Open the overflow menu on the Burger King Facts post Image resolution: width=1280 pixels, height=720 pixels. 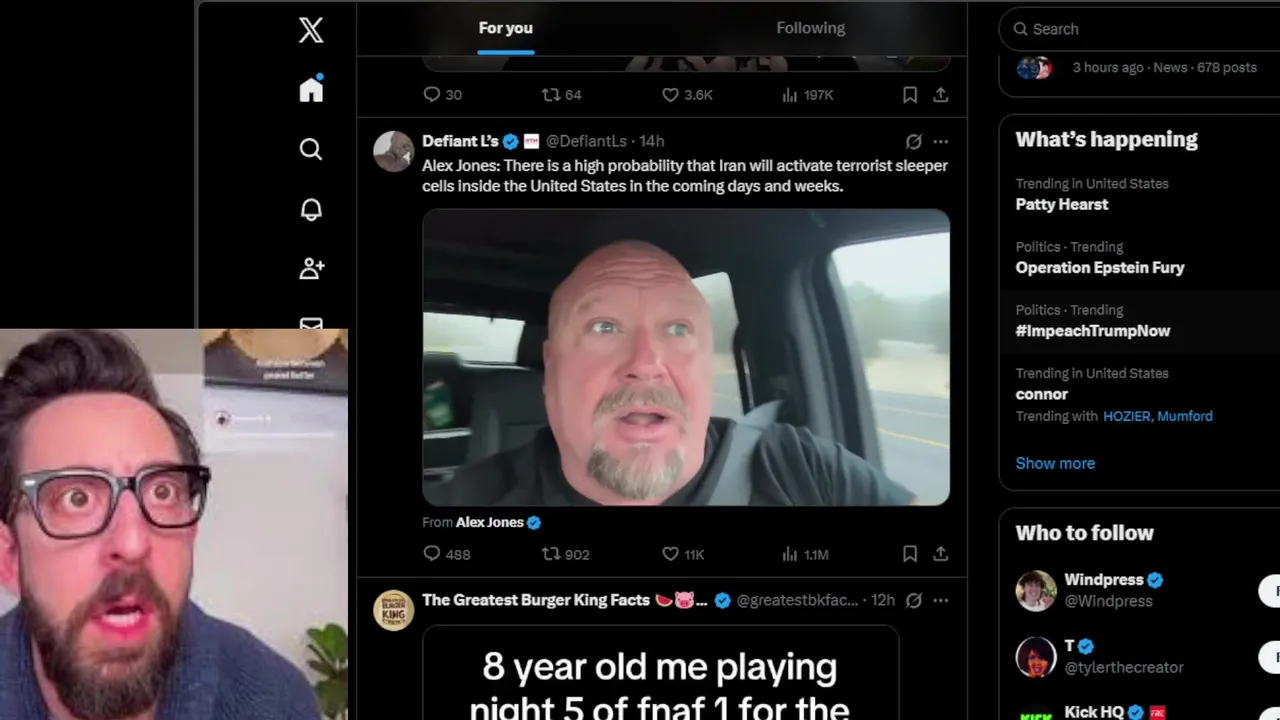click(x=941, y=601)
